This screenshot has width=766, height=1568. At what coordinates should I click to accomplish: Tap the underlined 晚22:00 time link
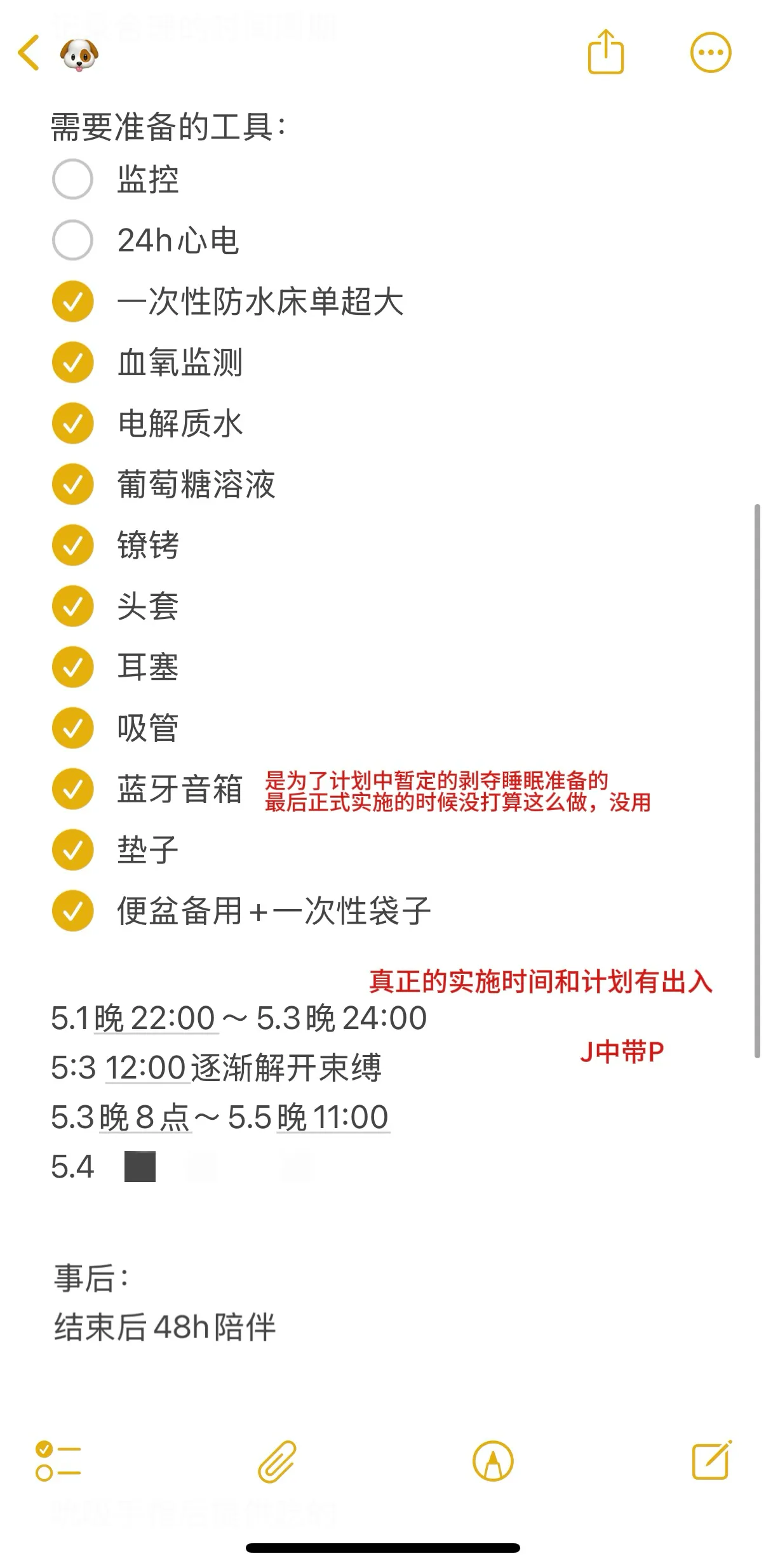156,1018
